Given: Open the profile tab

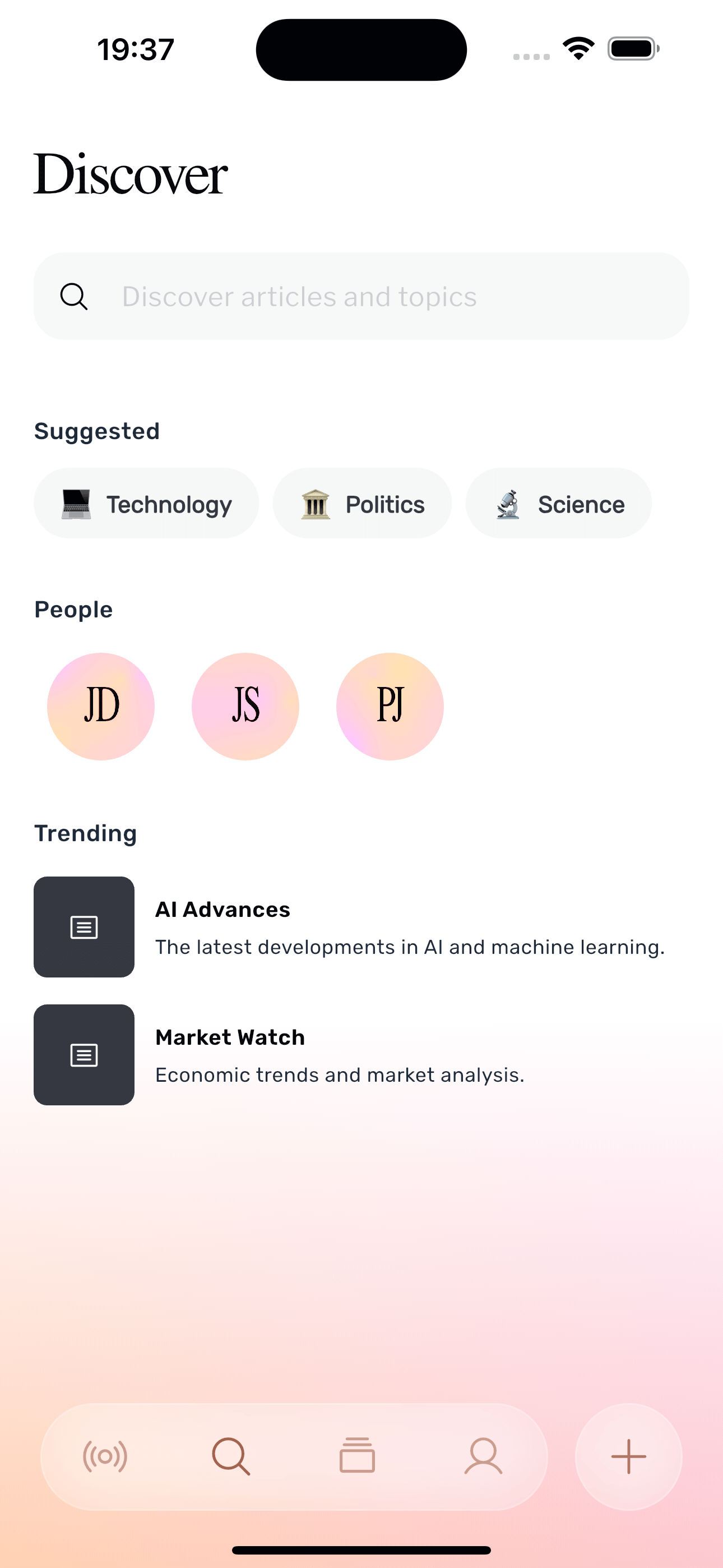Looking at the screenshot, I should tap(483, 1456).
